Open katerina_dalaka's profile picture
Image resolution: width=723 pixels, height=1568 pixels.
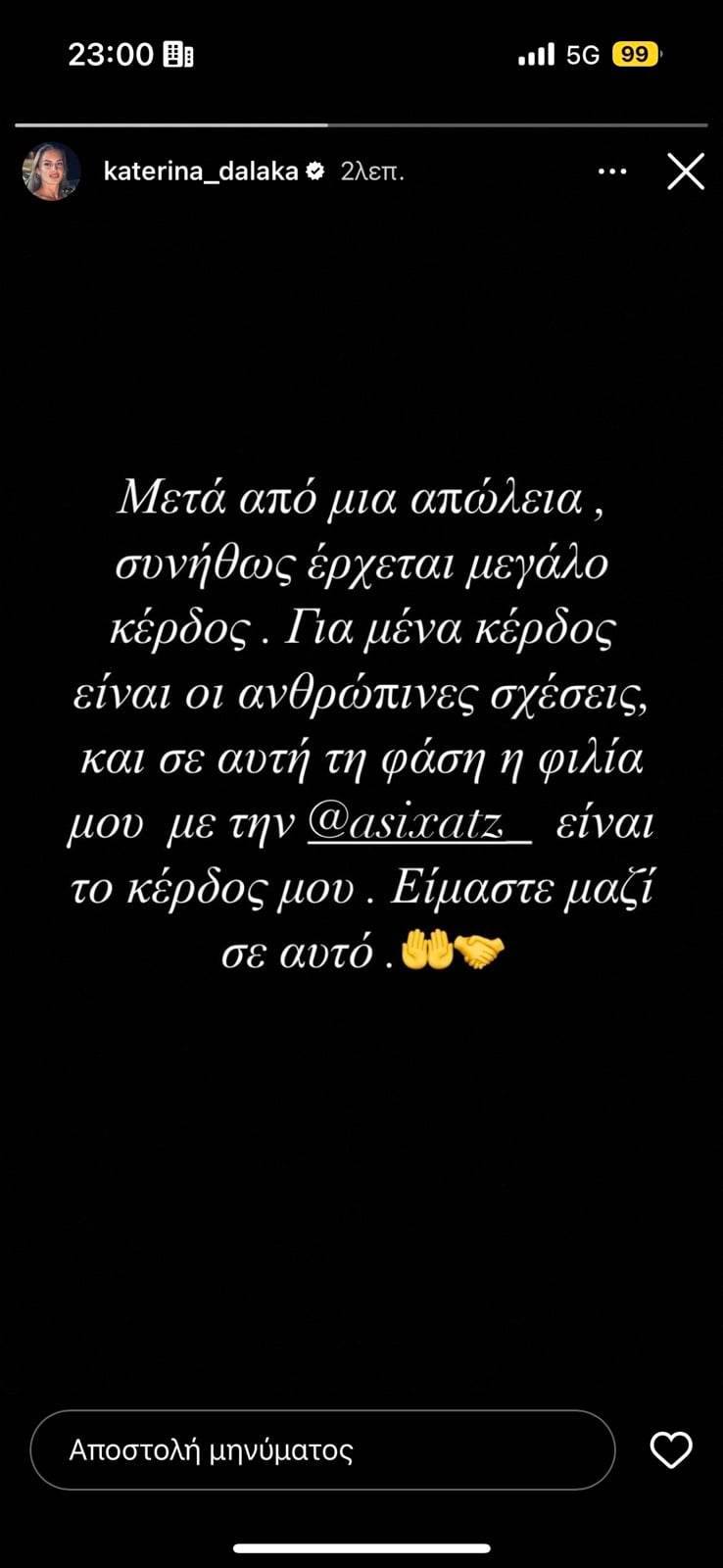tap(51, 171)
